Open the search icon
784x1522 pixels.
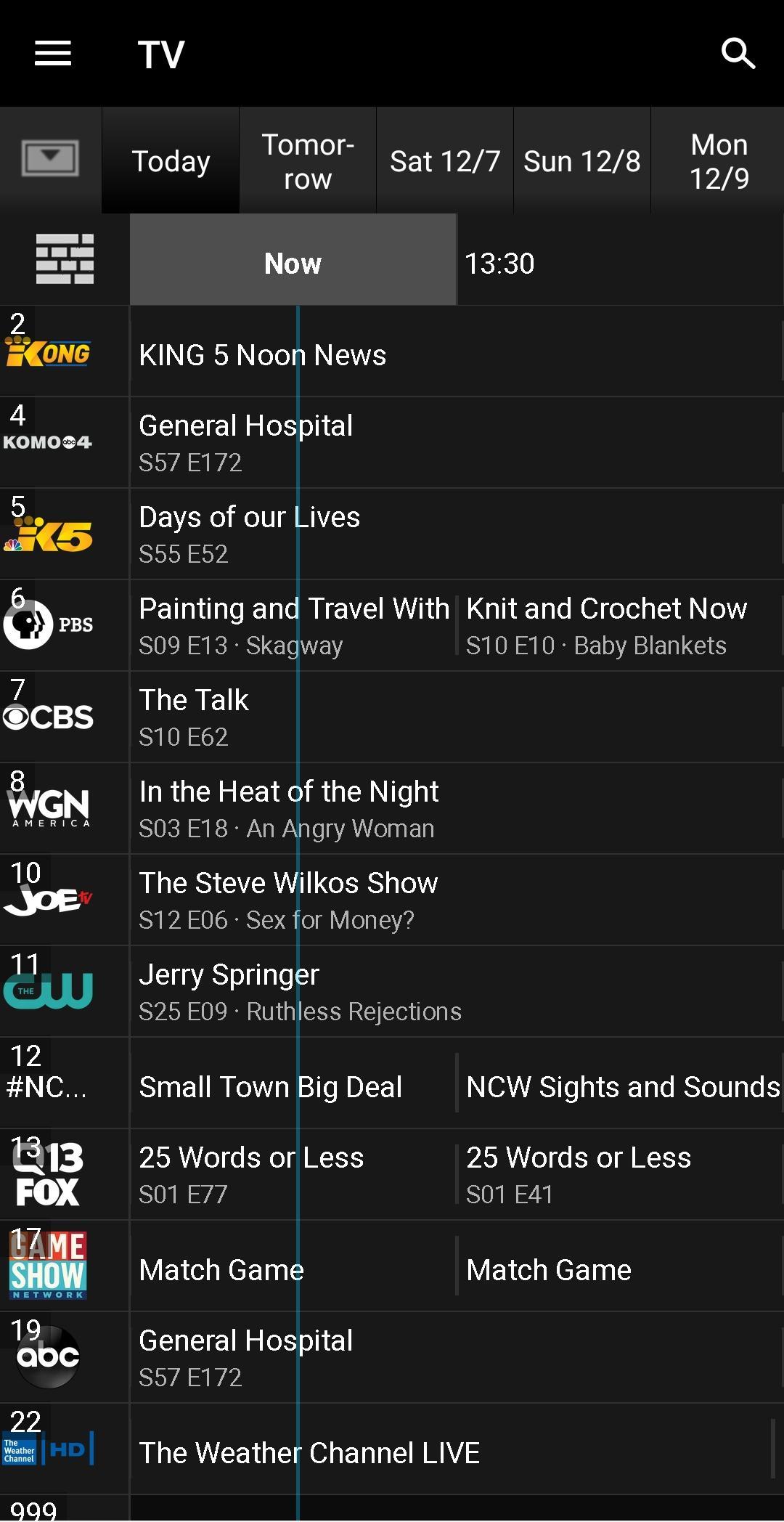[738, 54]
